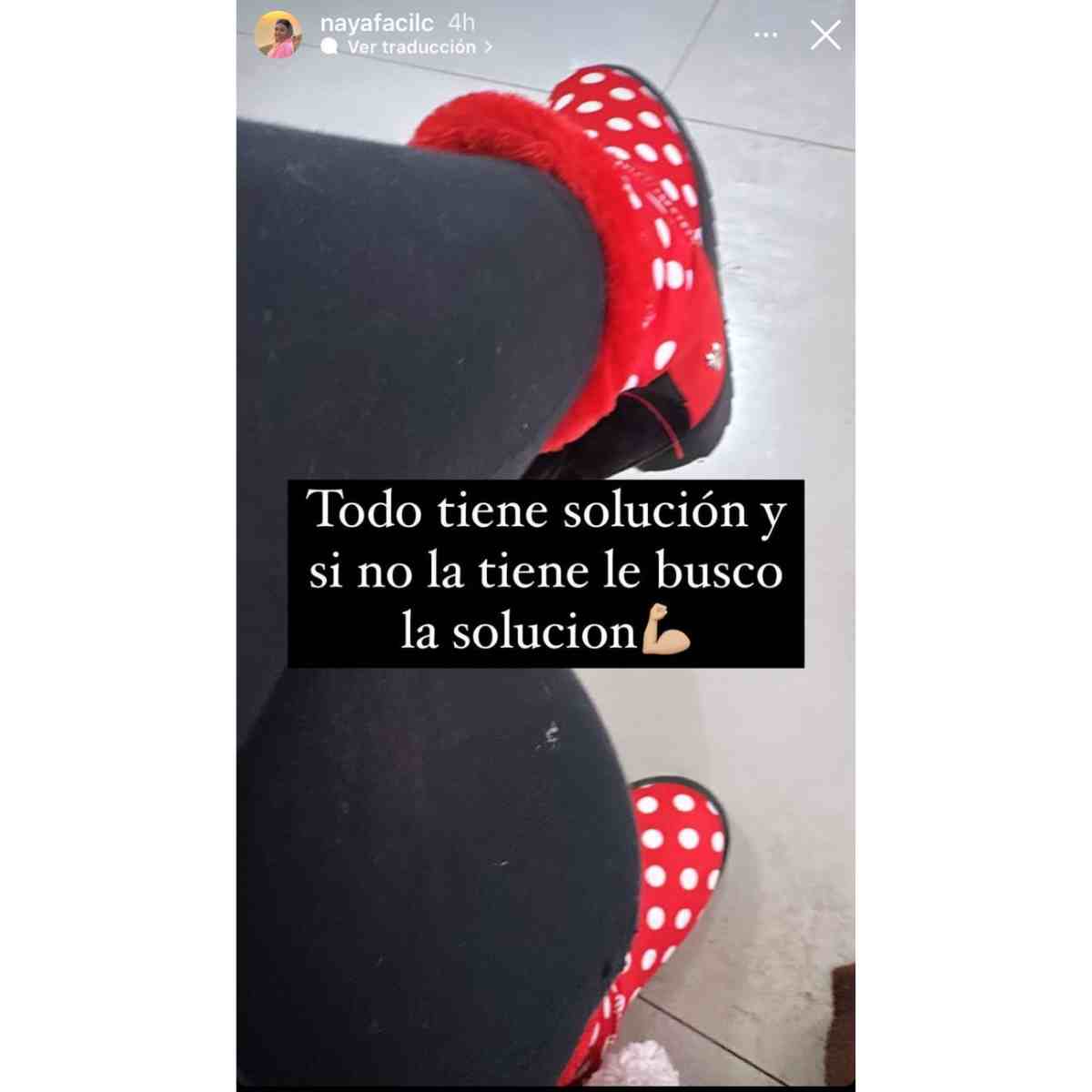
Task: Open the story overflow menu
Action: tap(766, 35)
